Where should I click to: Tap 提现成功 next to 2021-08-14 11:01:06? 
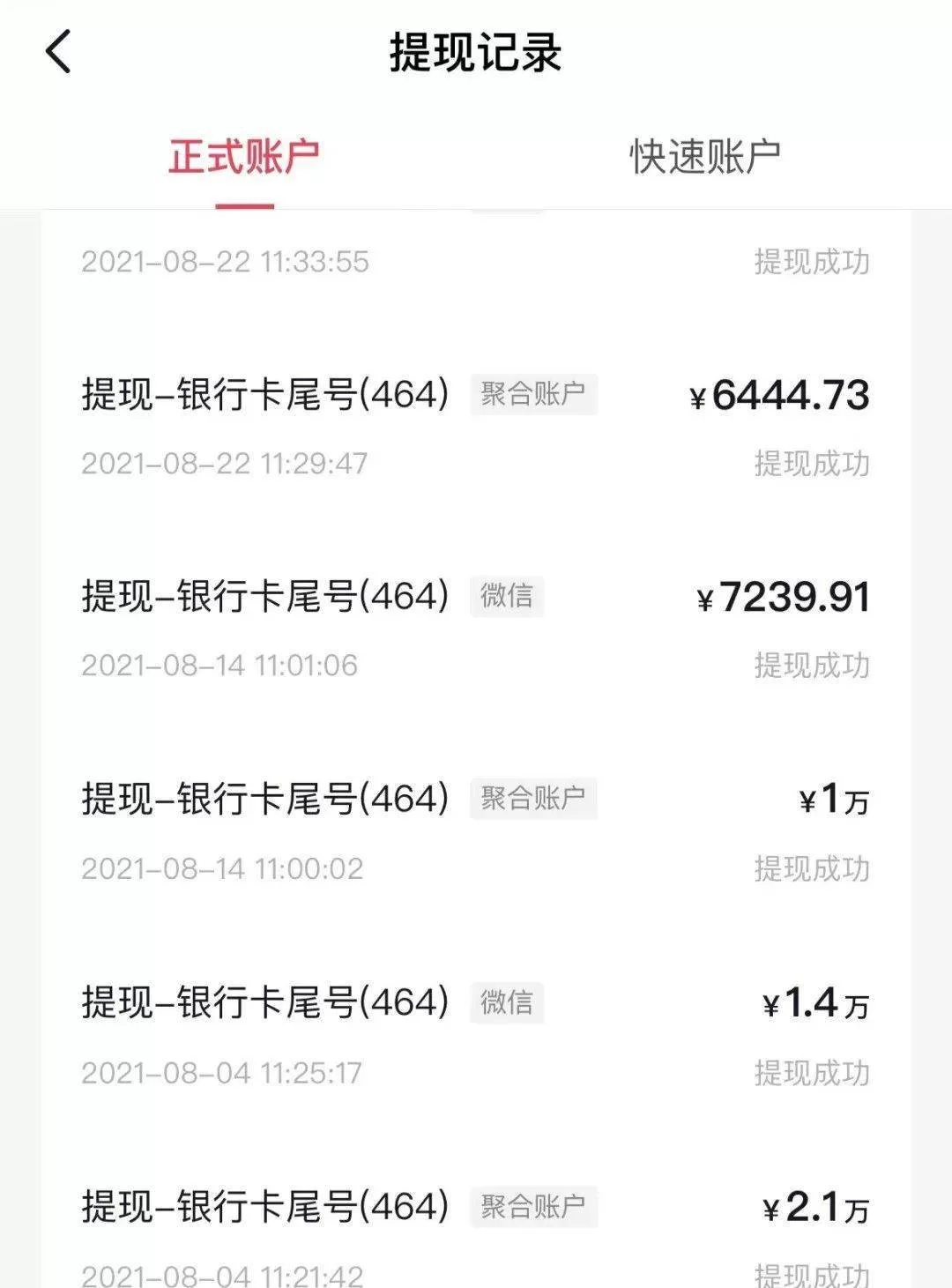[812, 666]
